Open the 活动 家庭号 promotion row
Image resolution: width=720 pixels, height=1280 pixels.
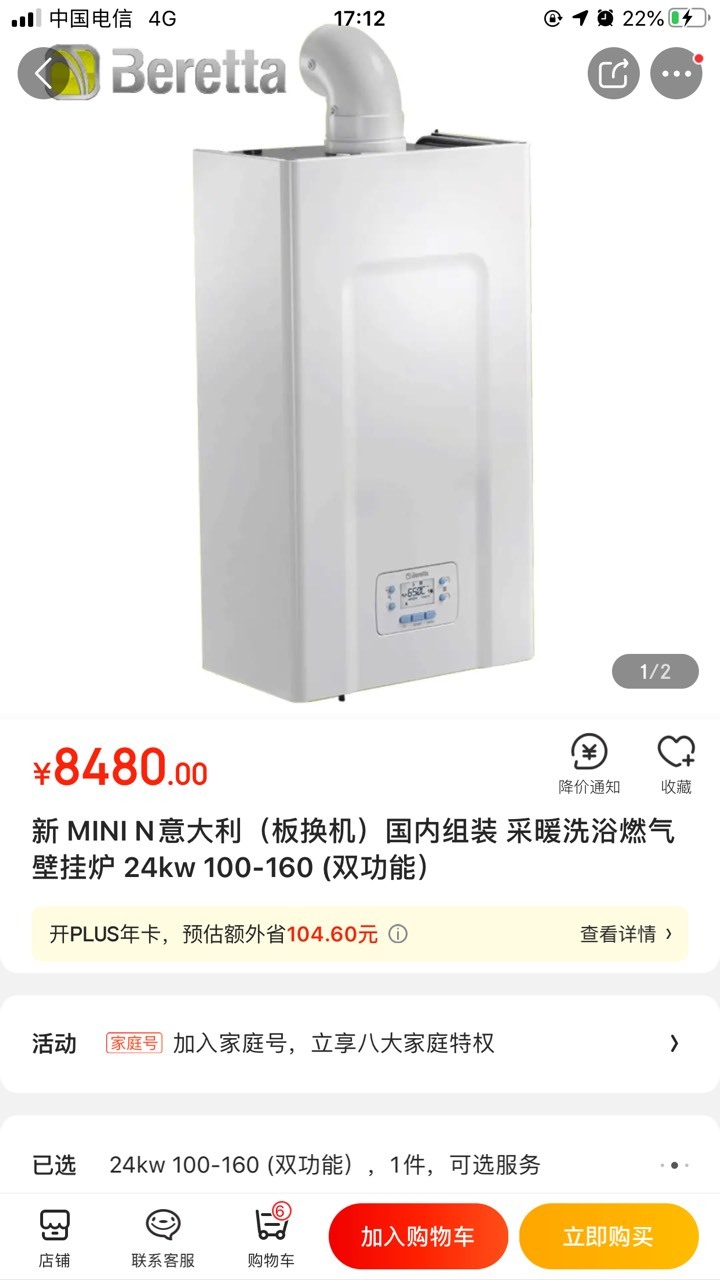click(x=360, y=1044)
